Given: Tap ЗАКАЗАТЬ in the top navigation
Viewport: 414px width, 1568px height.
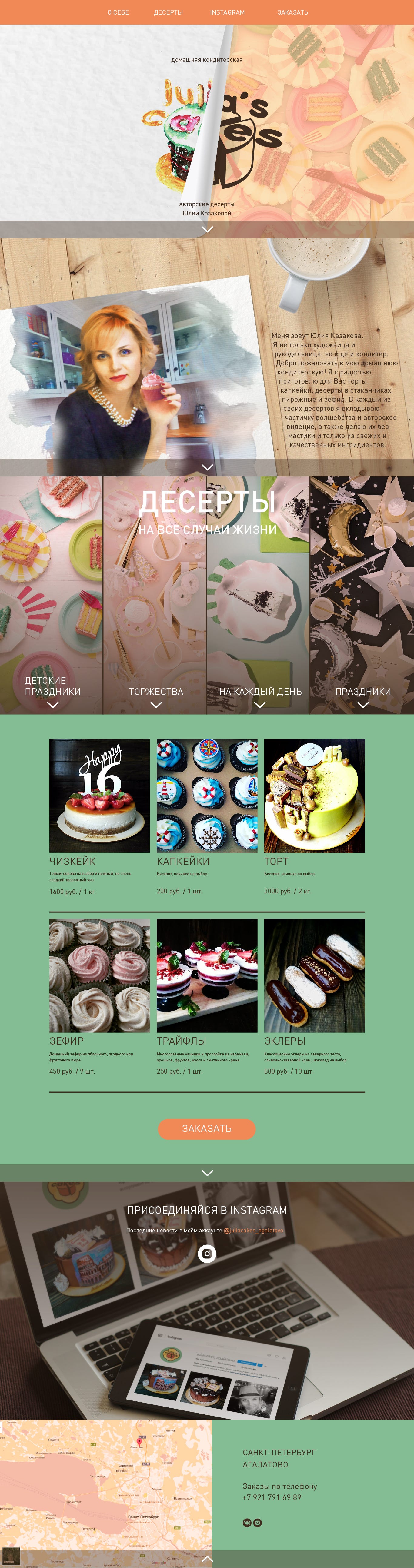Looking at the screenshot, I should tap(292, 12).
